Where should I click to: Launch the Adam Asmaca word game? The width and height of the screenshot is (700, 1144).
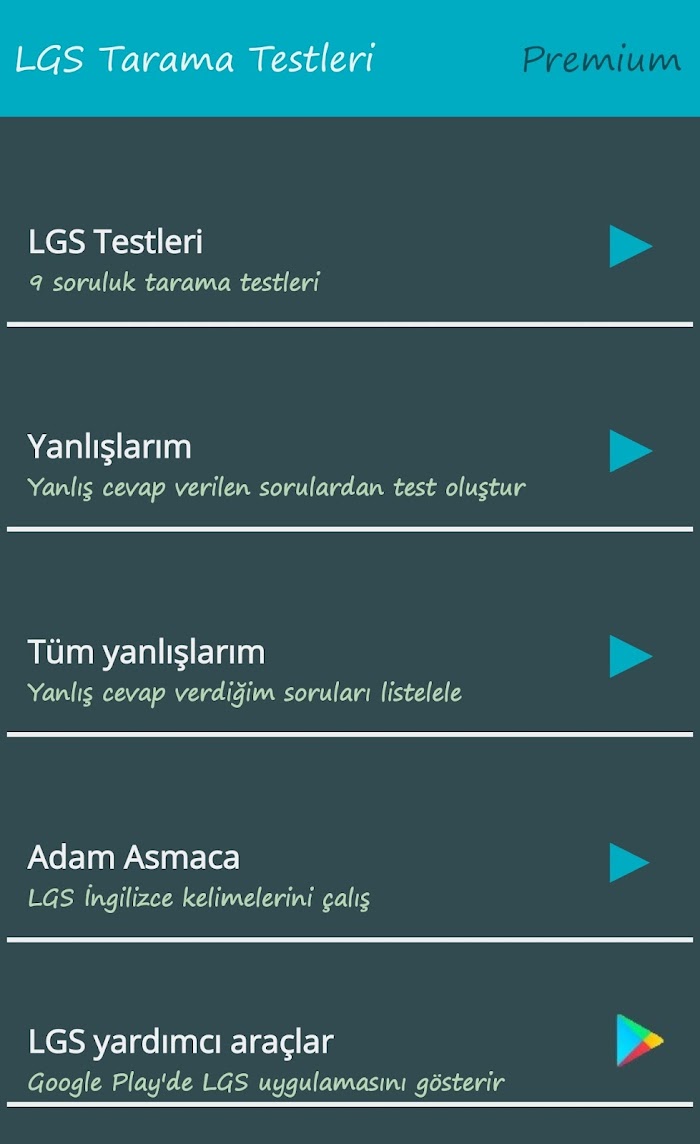click(350, 875)
